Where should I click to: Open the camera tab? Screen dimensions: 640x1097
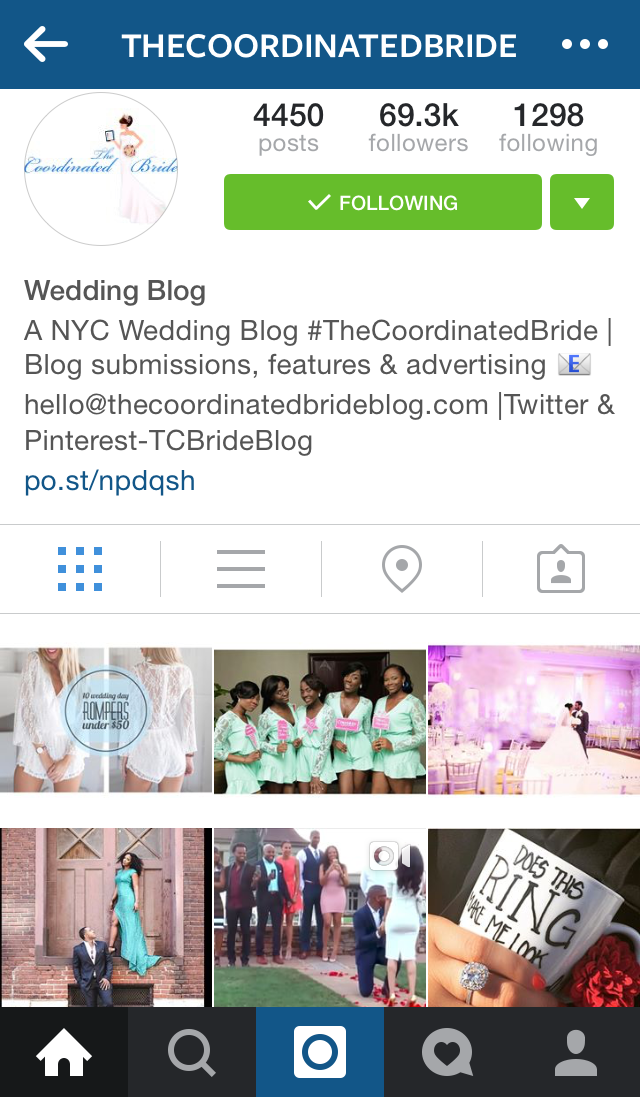320,1052
